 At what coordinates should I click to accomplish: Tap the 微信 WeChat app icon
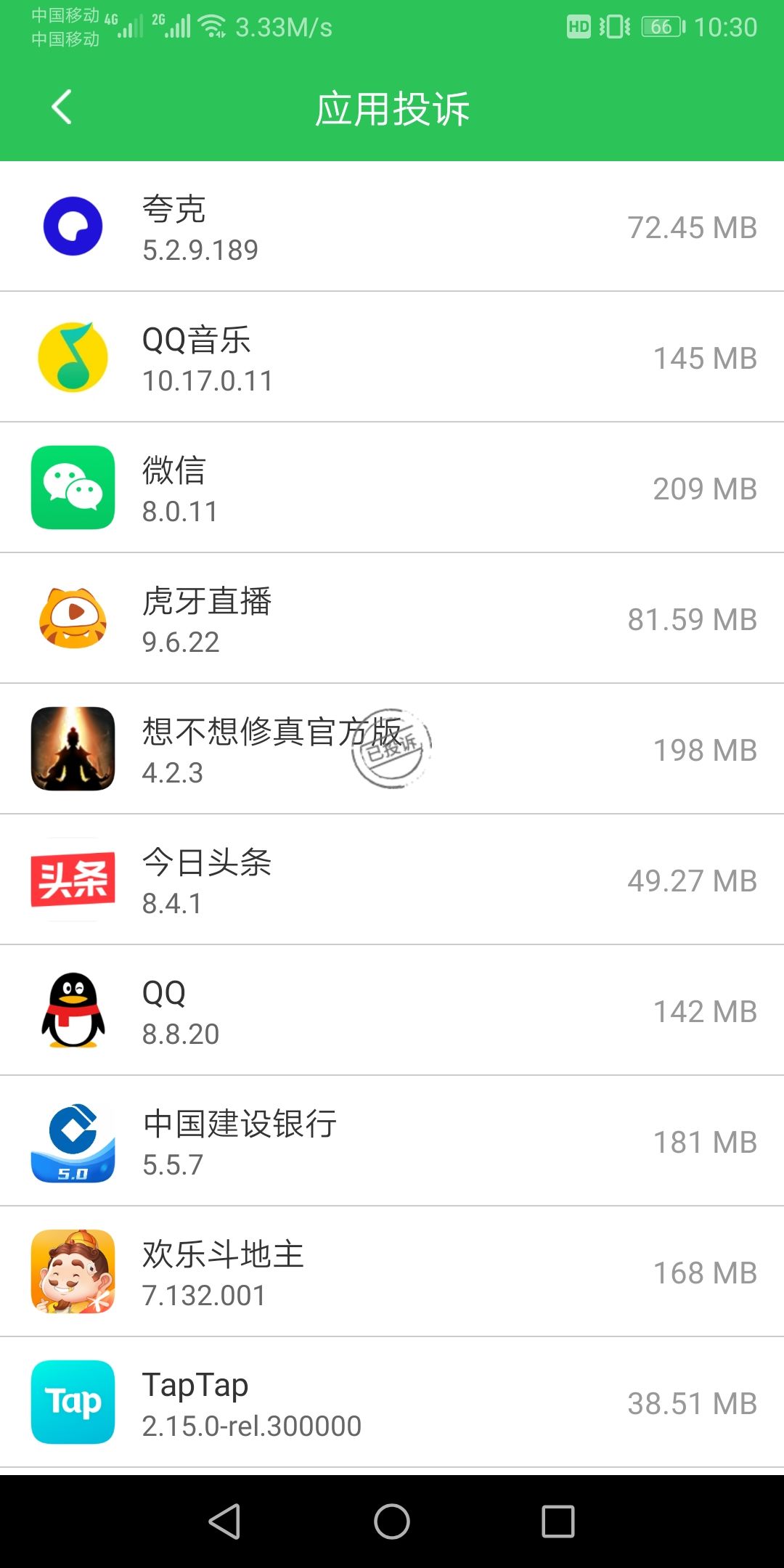click(x=73, y=488)
